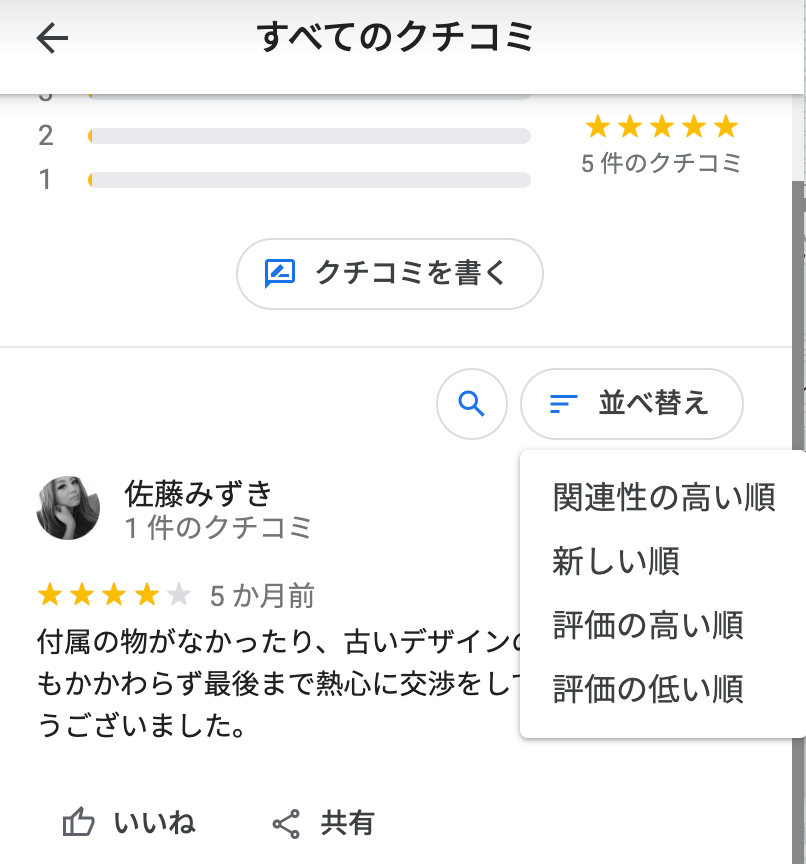
Task: Like the review with いいね
Action: [129, 823]
